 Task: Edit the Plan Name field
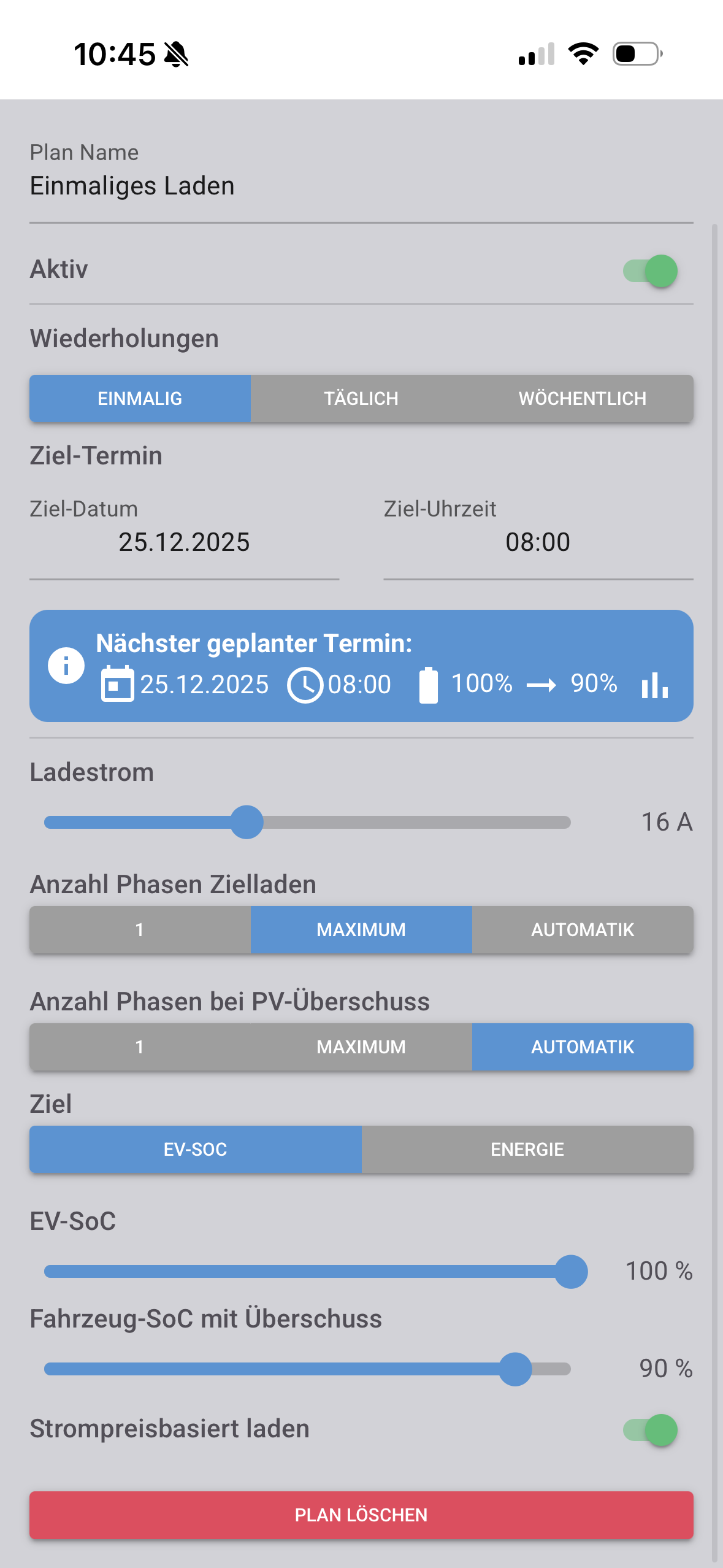(x=361, y=186)
